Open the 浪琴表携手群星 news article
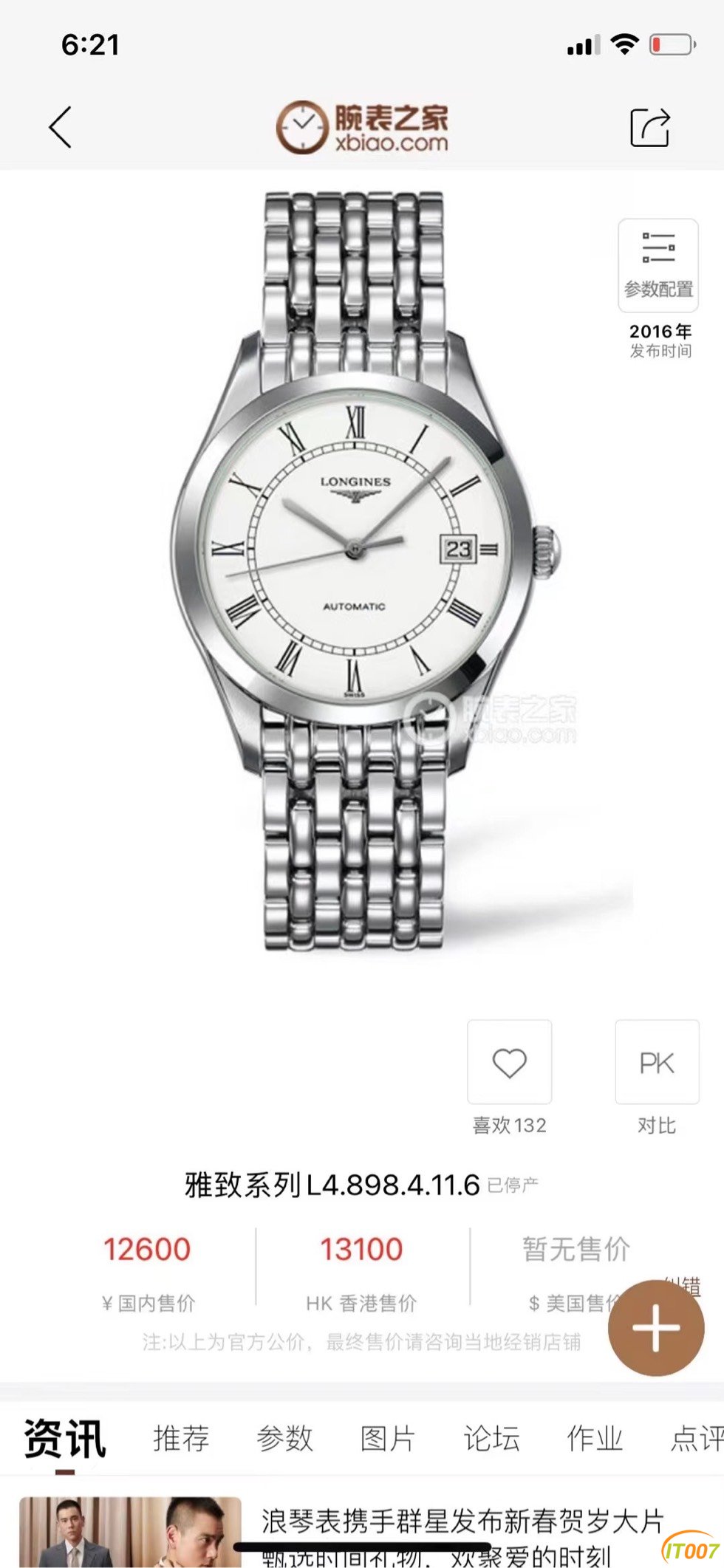Image resolution: width=724 pixels, height=1568 pixels. click(461, 1521)
